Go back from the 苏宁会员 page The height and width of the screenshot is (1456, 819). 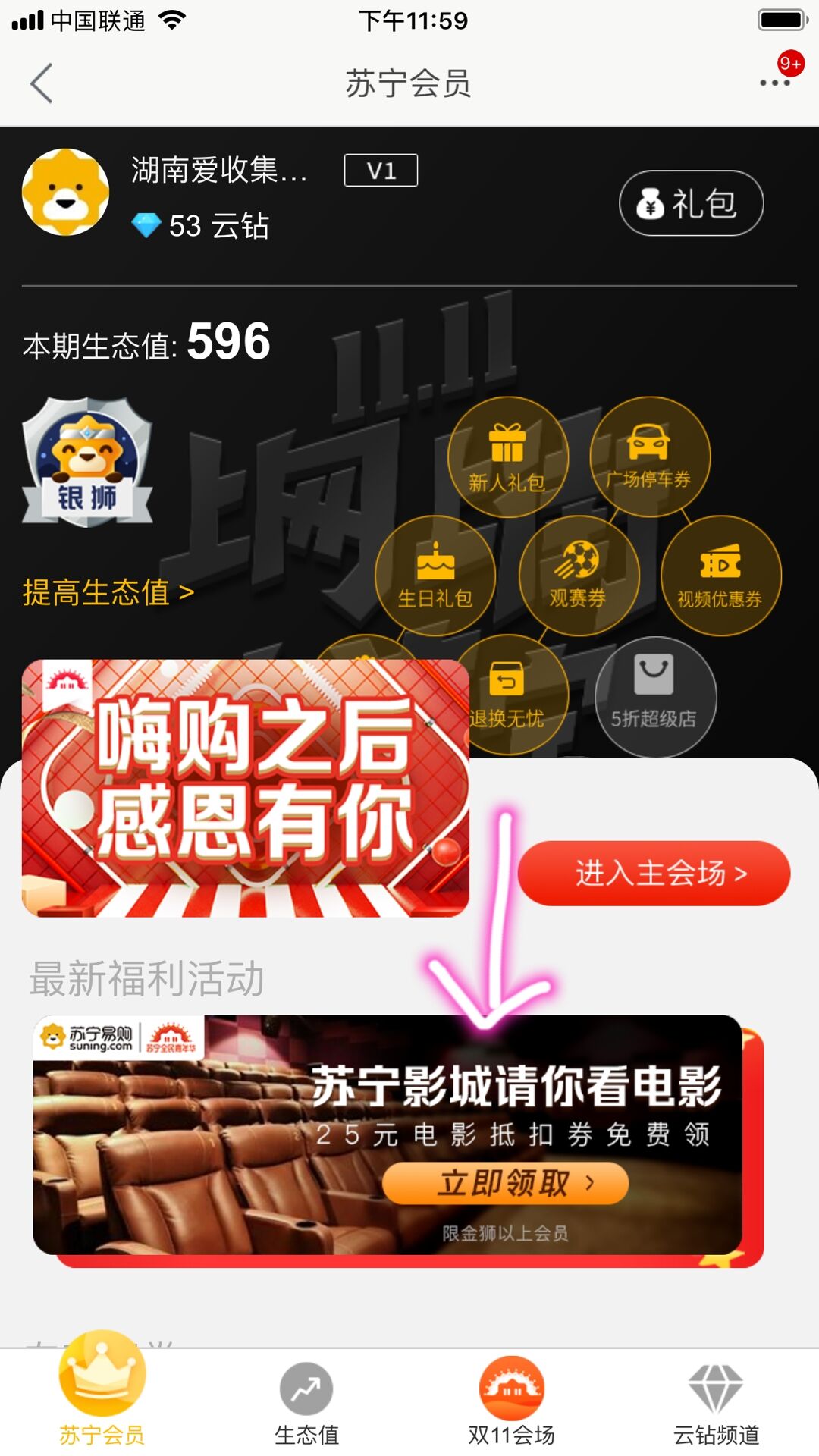(x=42, y=83)
